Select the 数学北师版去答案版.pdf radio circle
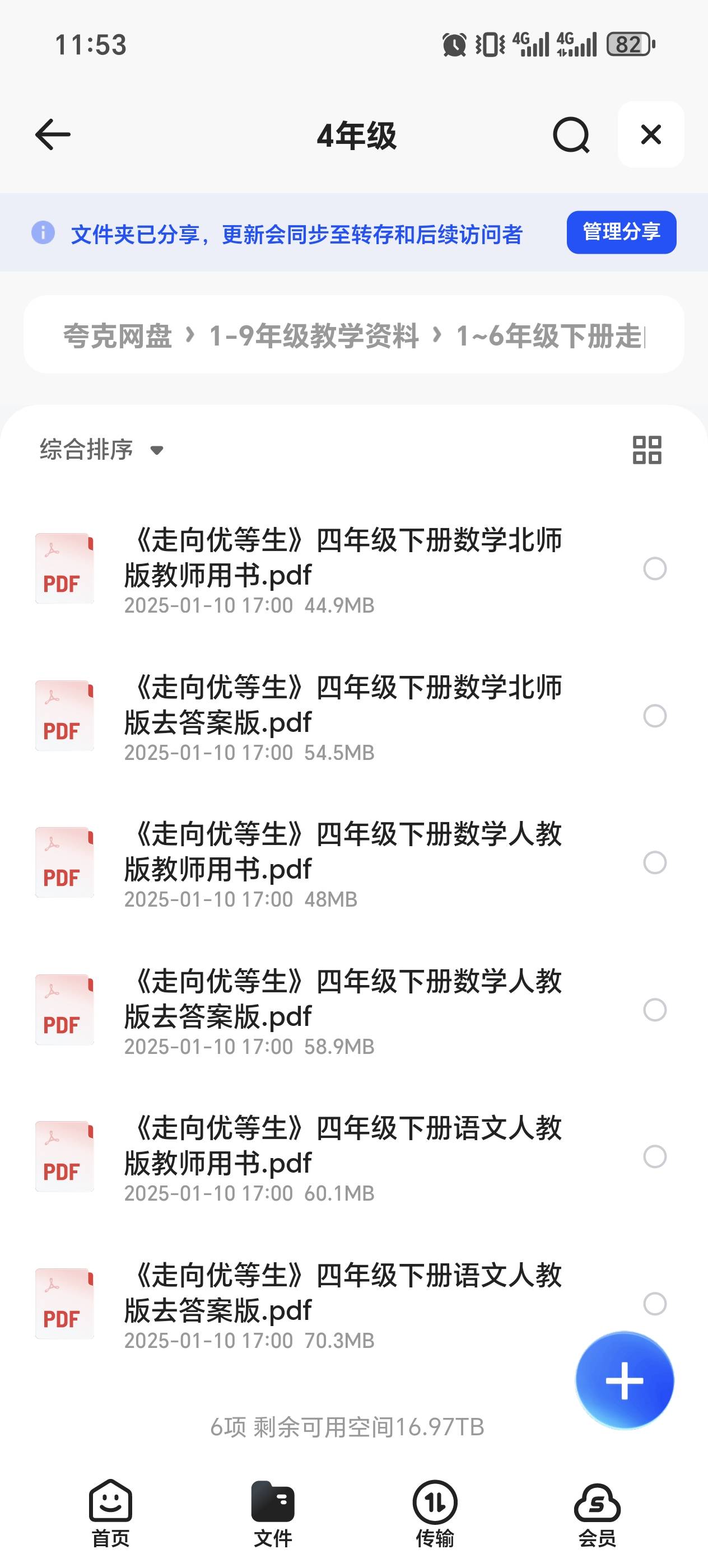Screen dimensions: 708x1568 point(654,716)
